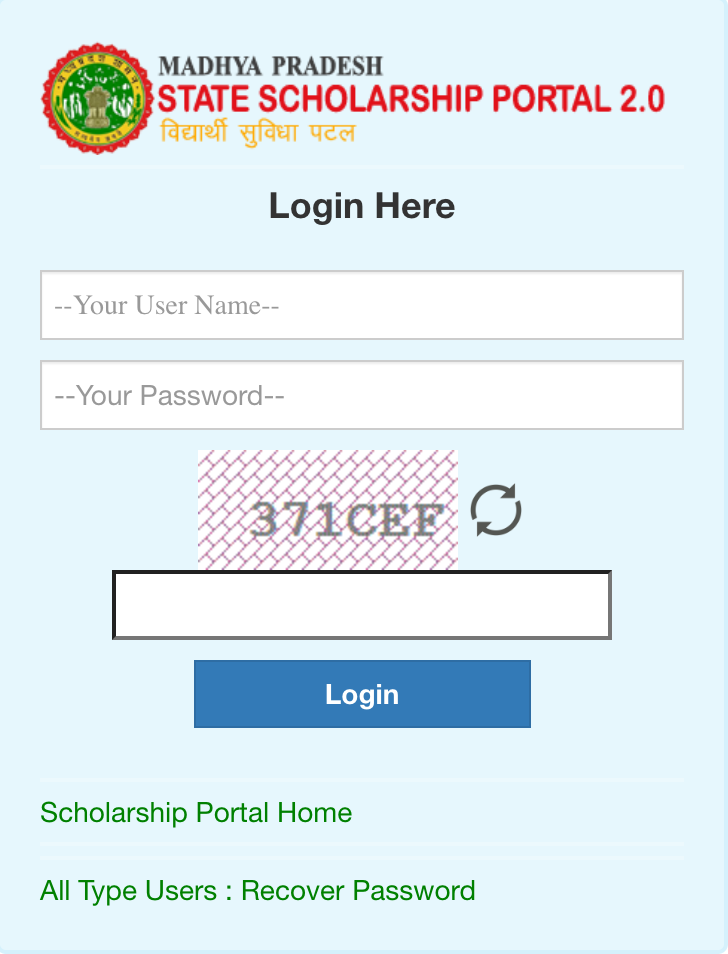The height and width of the screenshot is (954, 728).
Task: Refresh the captcha image
Action: [496, 510]
